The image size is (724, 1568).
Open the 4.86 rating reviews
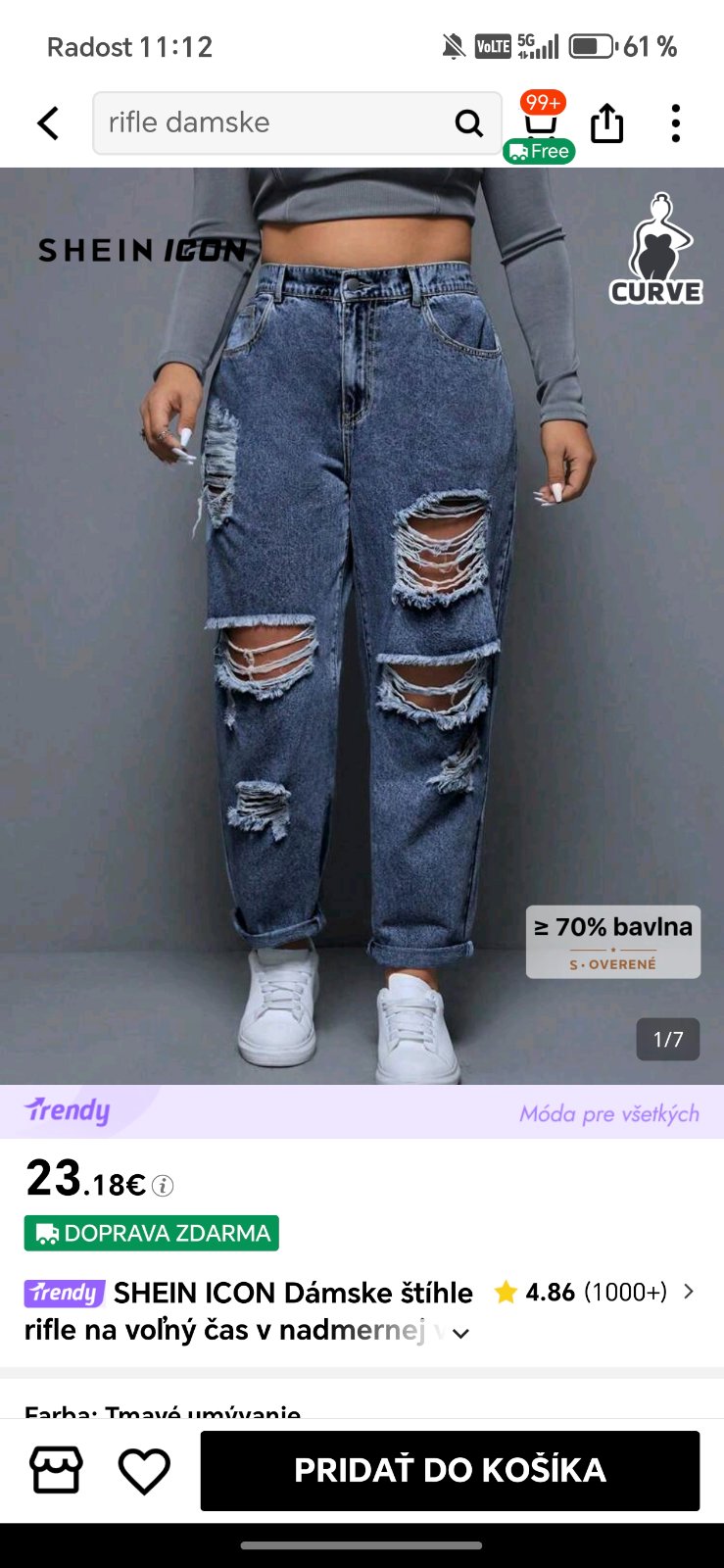[x=595, y=1292]
